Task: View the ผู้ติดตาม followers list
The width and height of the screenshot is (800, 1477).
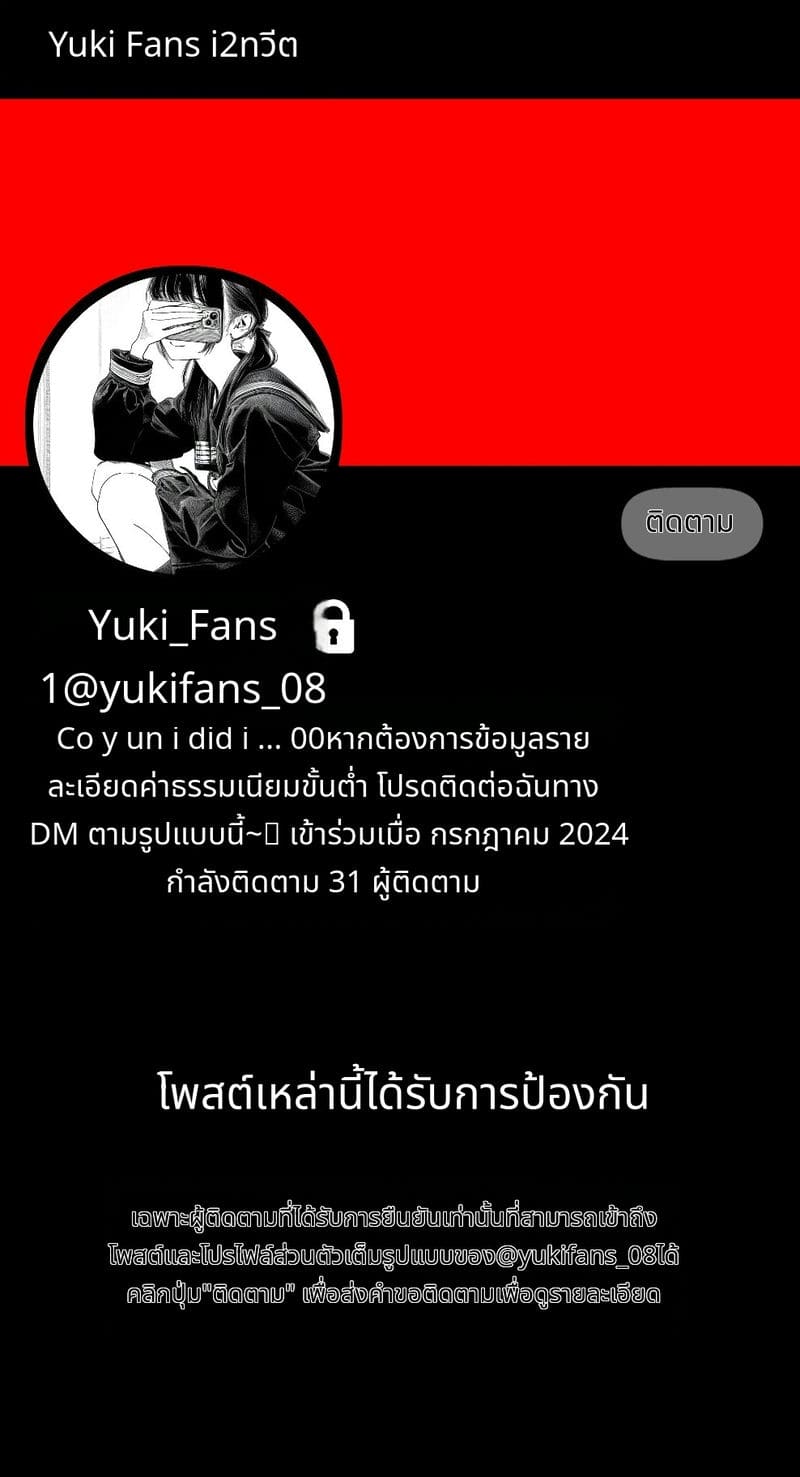Action: [x=425, y=883]
